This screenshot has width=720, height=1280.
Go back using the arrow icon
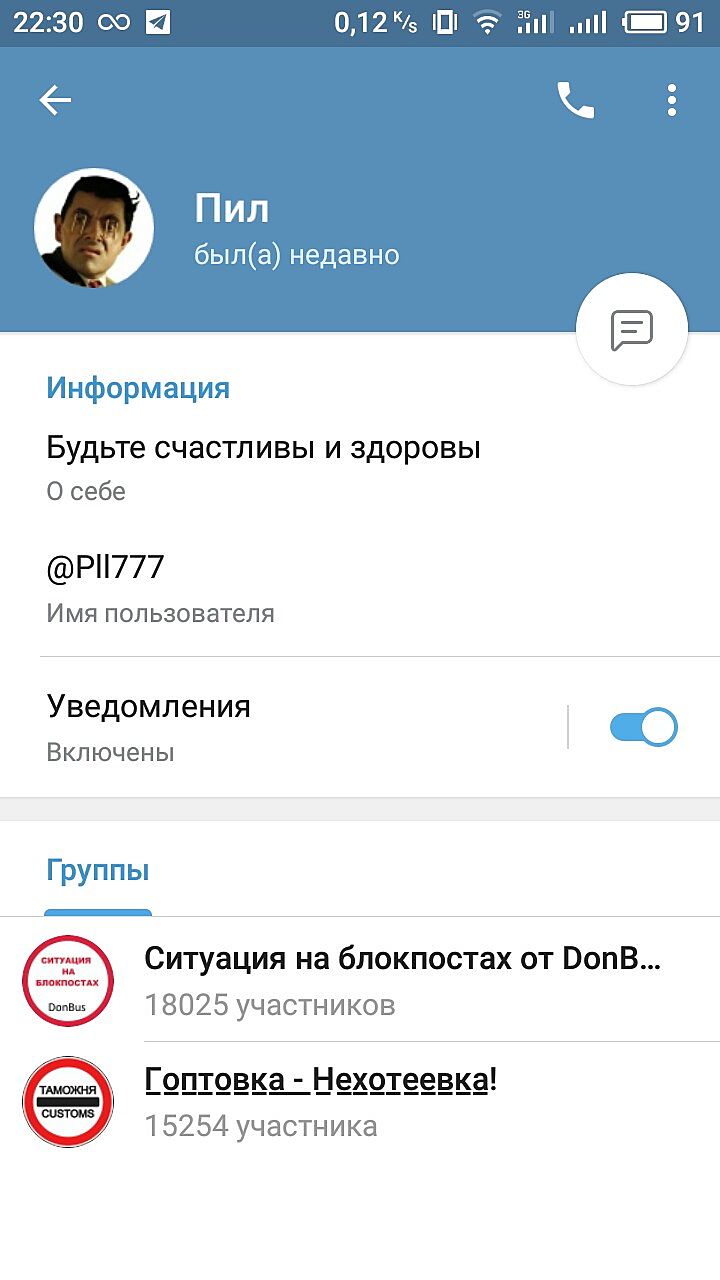click(55, 100)
